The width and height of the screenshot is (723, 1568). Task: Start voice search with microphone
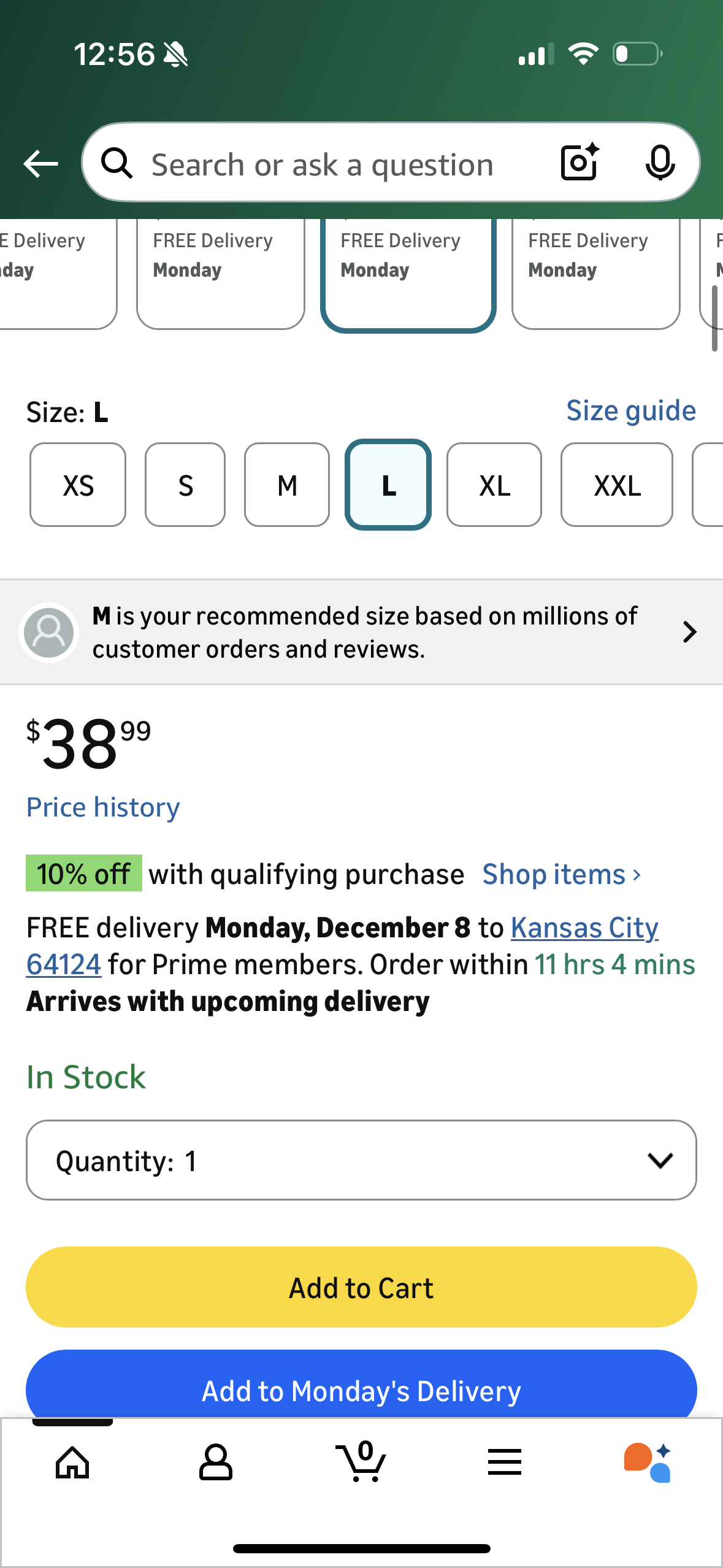pyautogui.click(x=660, y=163)
